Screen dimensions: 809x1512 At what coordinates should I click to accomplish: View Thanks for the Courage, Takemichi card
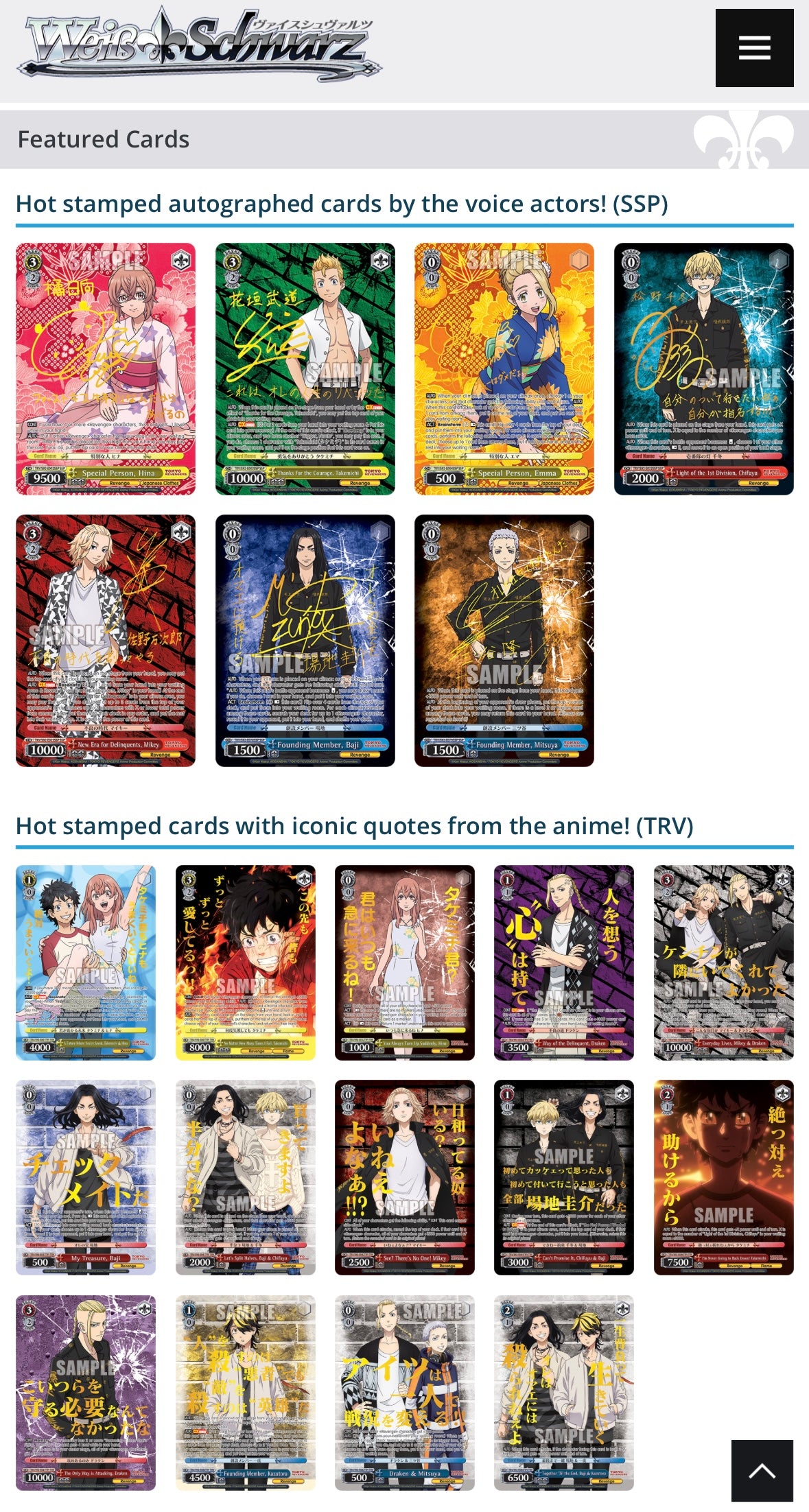click(x=305, y=368)
